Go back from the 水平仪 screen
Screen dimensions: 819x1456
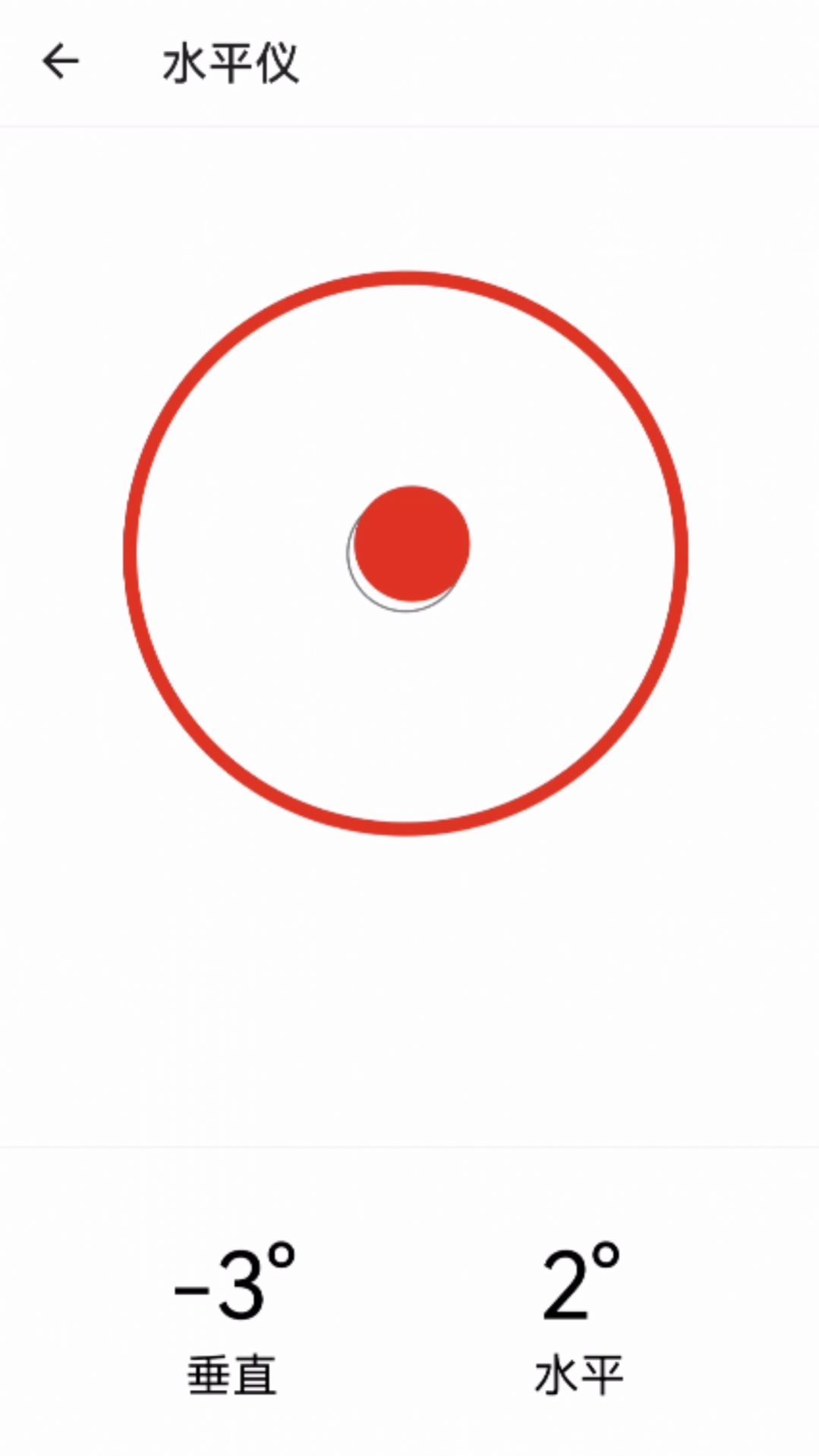click(x=61, y=61)
